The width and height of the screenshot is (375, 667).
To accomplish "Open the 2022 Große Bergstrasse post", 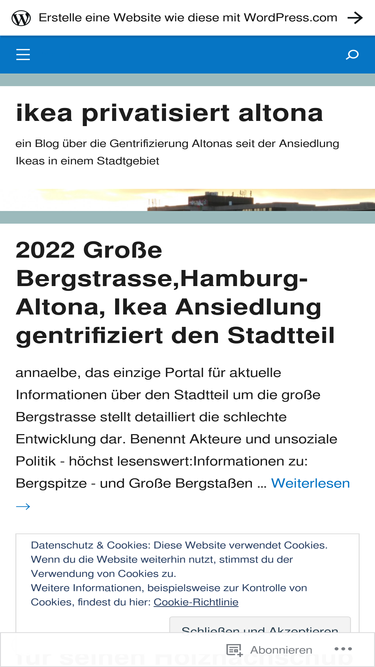I will 175,293.
